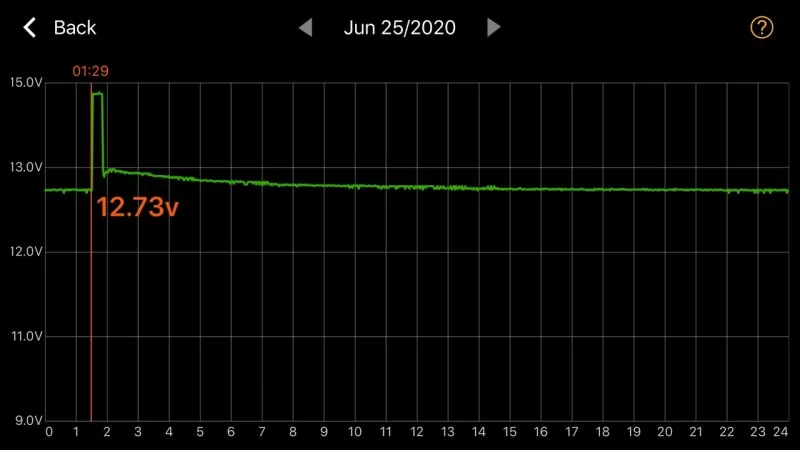Advance to the next day's graph
Image resolution: width=800 pixels, height=450 pixels.
pyautogui.click(x=493, y=27)
